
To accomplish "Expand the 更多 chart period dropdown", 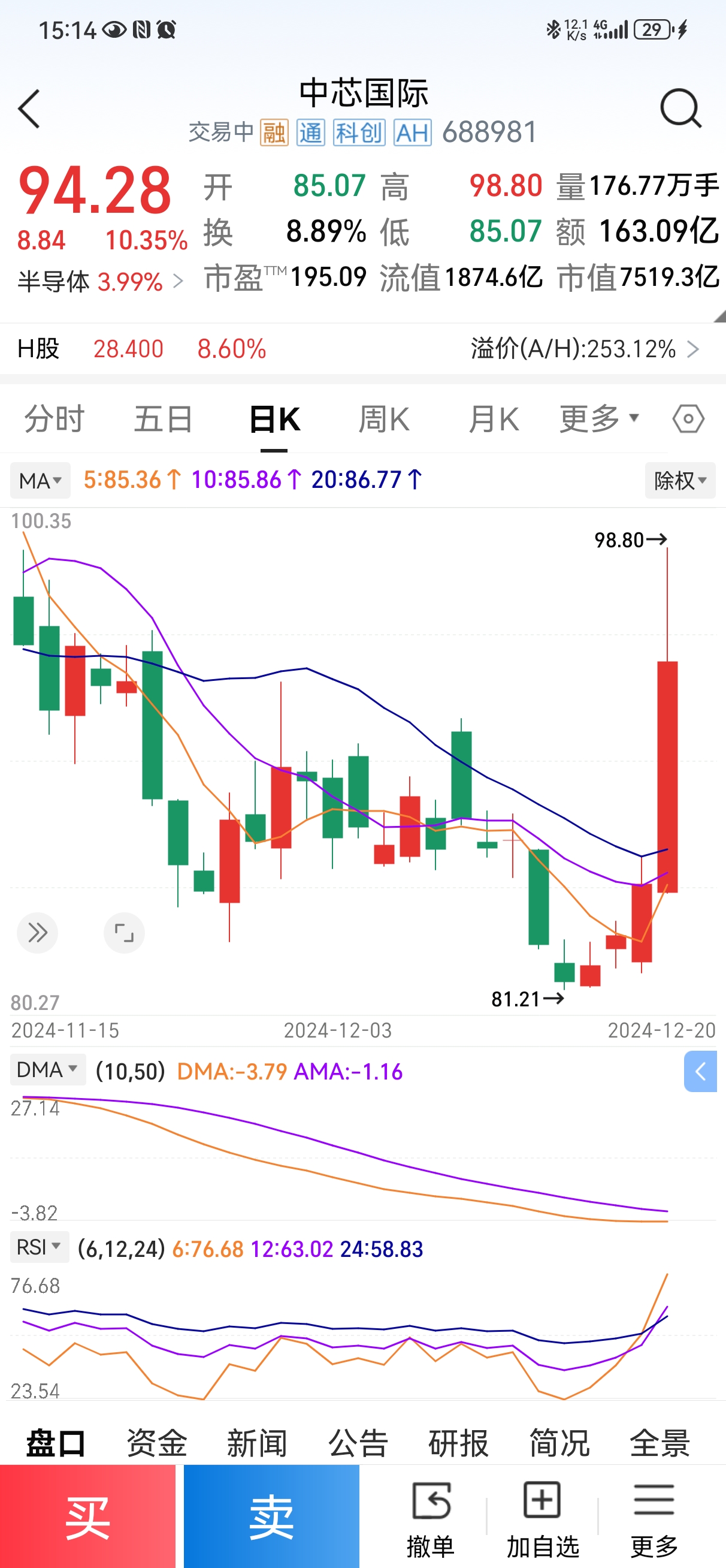I will (x=600, y=419).
